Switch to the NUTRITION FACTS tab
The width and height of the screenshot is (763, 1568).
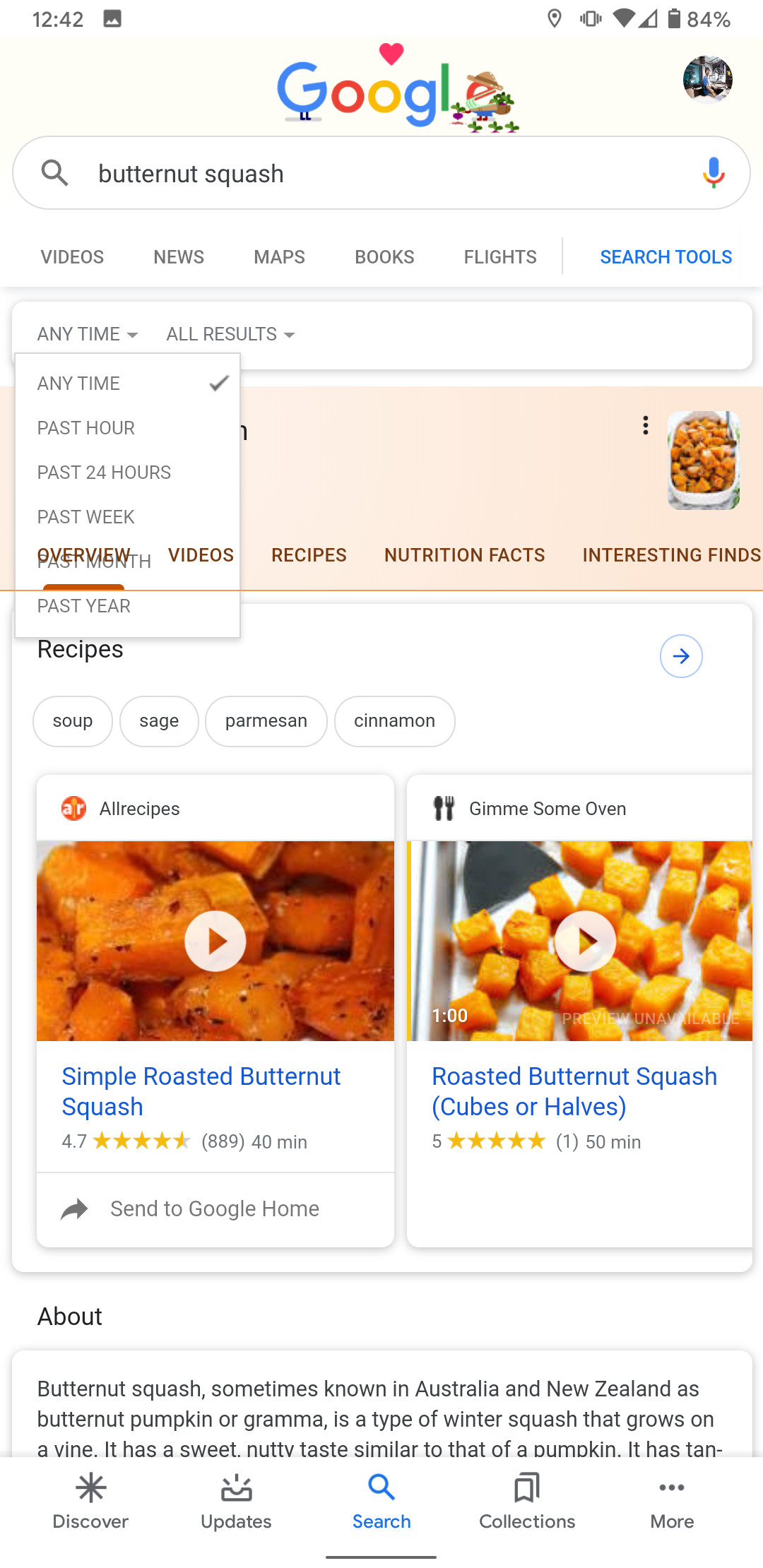(x=464, y=555)
